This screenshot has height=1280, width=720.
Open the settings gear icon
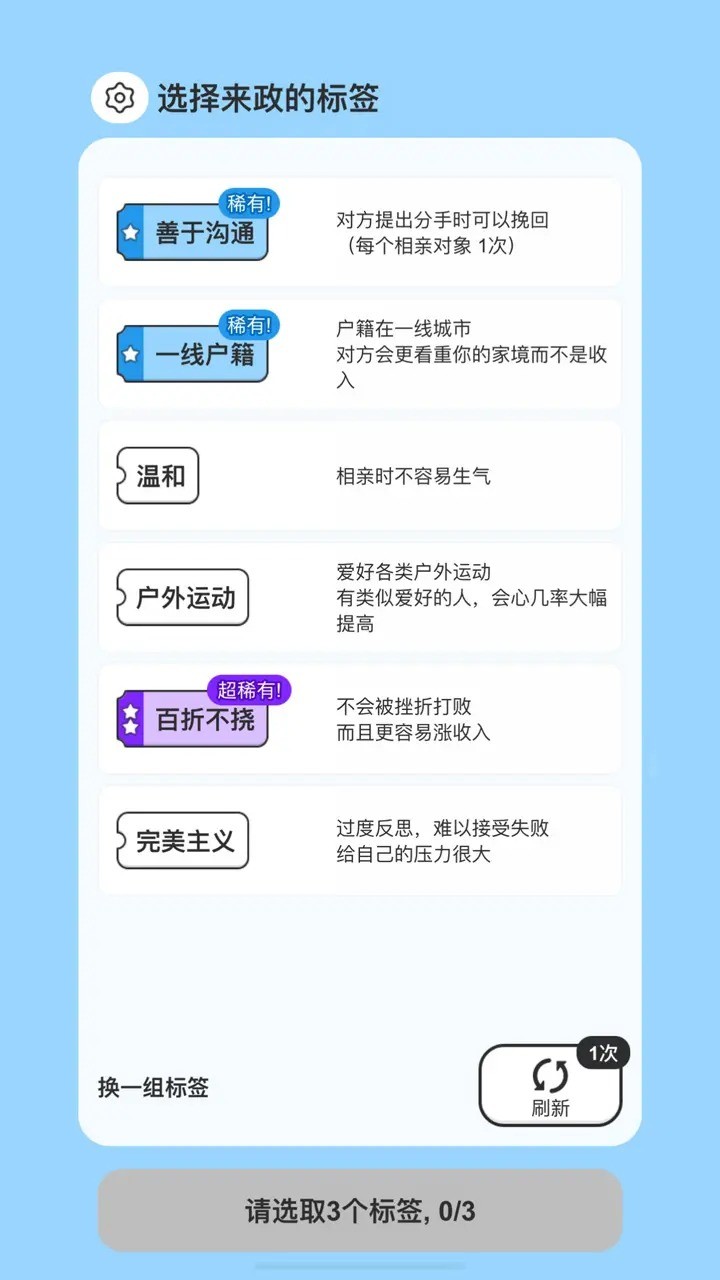pyautogui.click(x=120, y=95)
